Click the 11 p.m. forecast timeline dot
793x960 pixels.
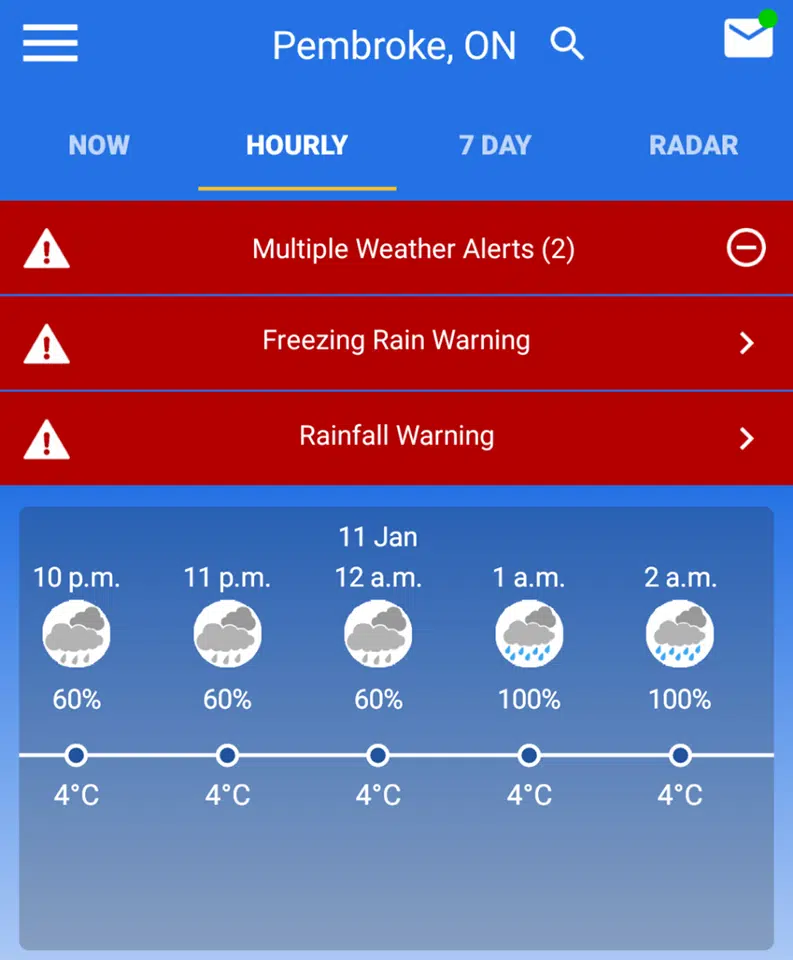tap(227, 755)
